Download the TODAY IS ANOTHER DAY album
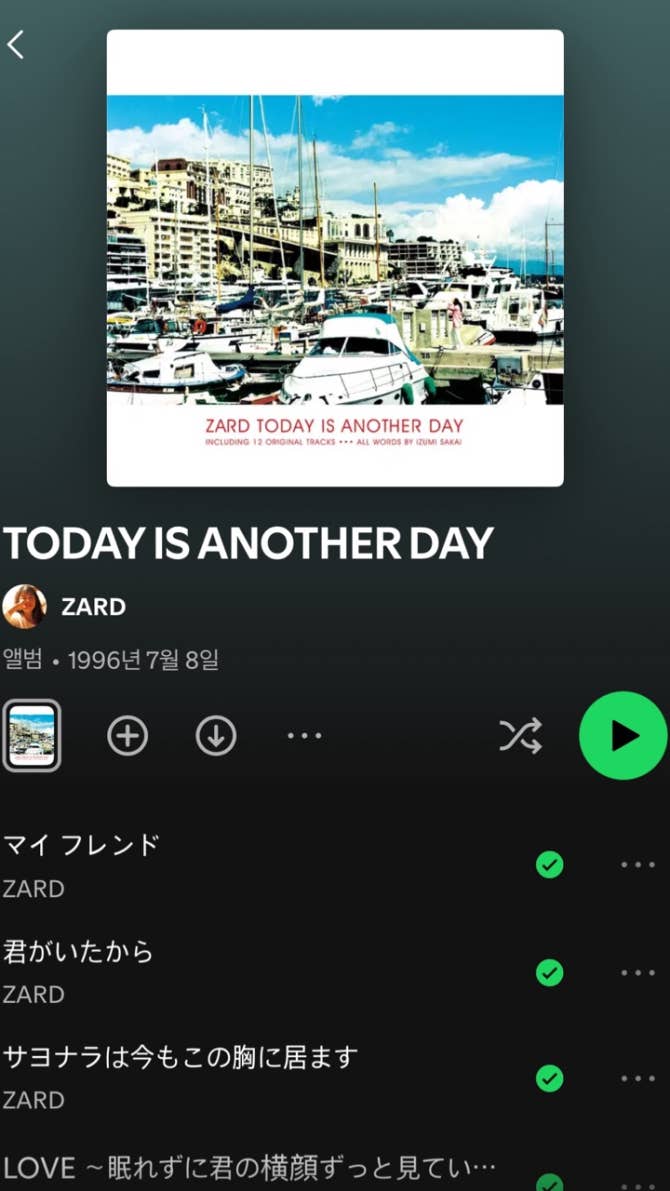Image resolution: width=670 pixels, height=1191 pixels. coord(216,736)
